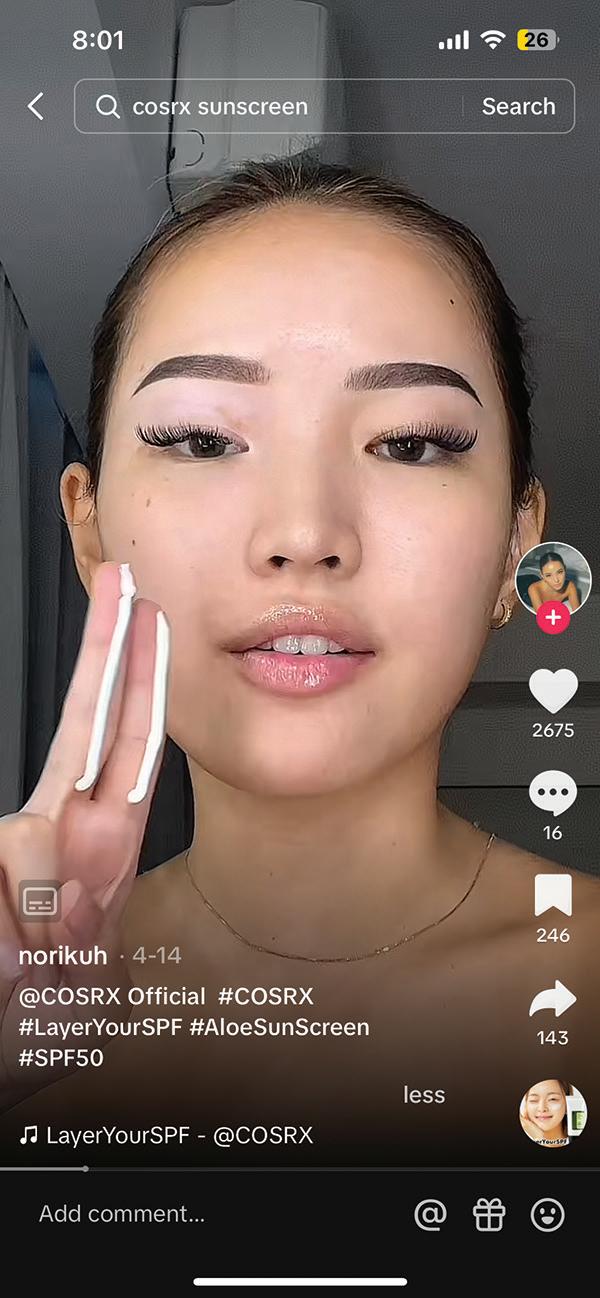Share this video via the arrow
The height and width of the screenshot is (1298, 600).
tap(553, 999)
